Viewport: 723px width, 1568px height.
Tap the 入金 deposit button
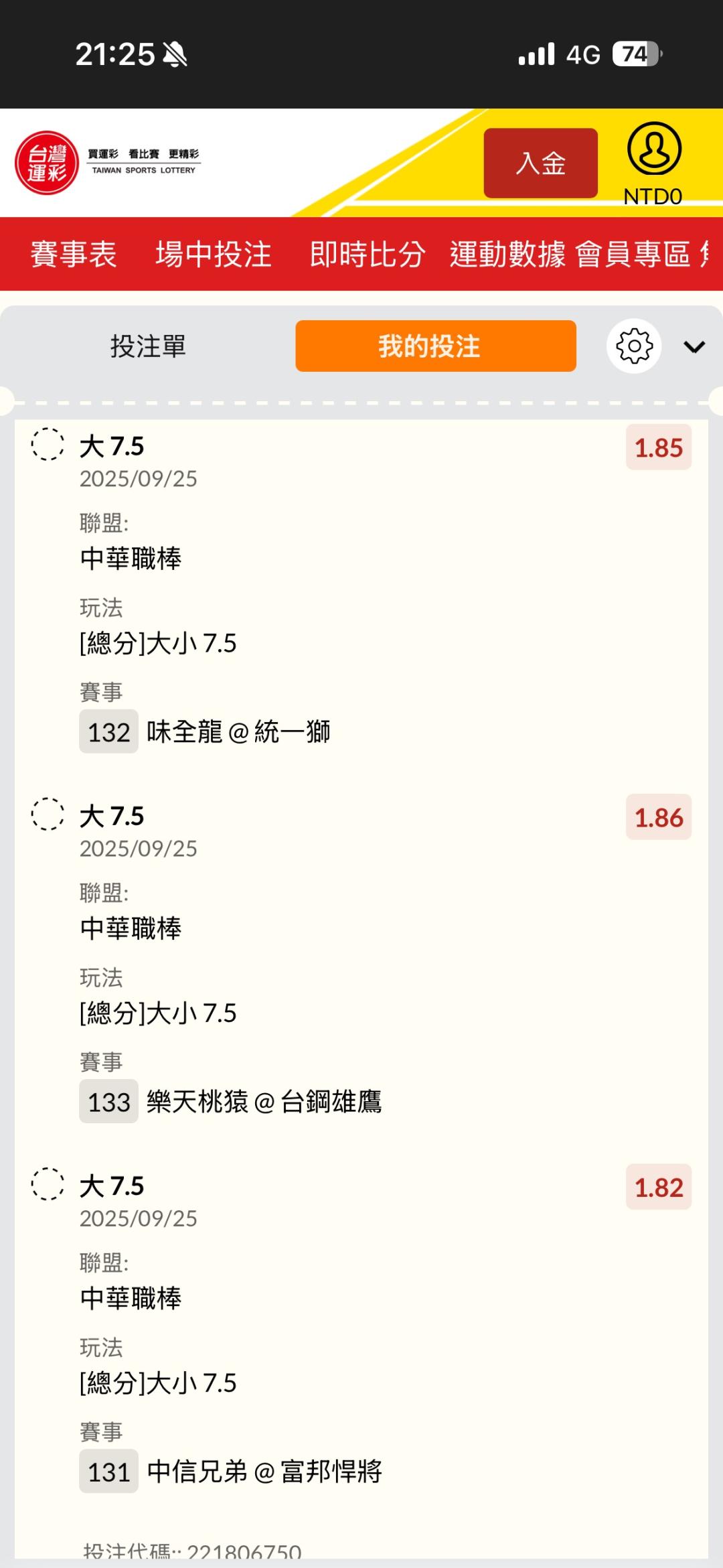(540, 163)
